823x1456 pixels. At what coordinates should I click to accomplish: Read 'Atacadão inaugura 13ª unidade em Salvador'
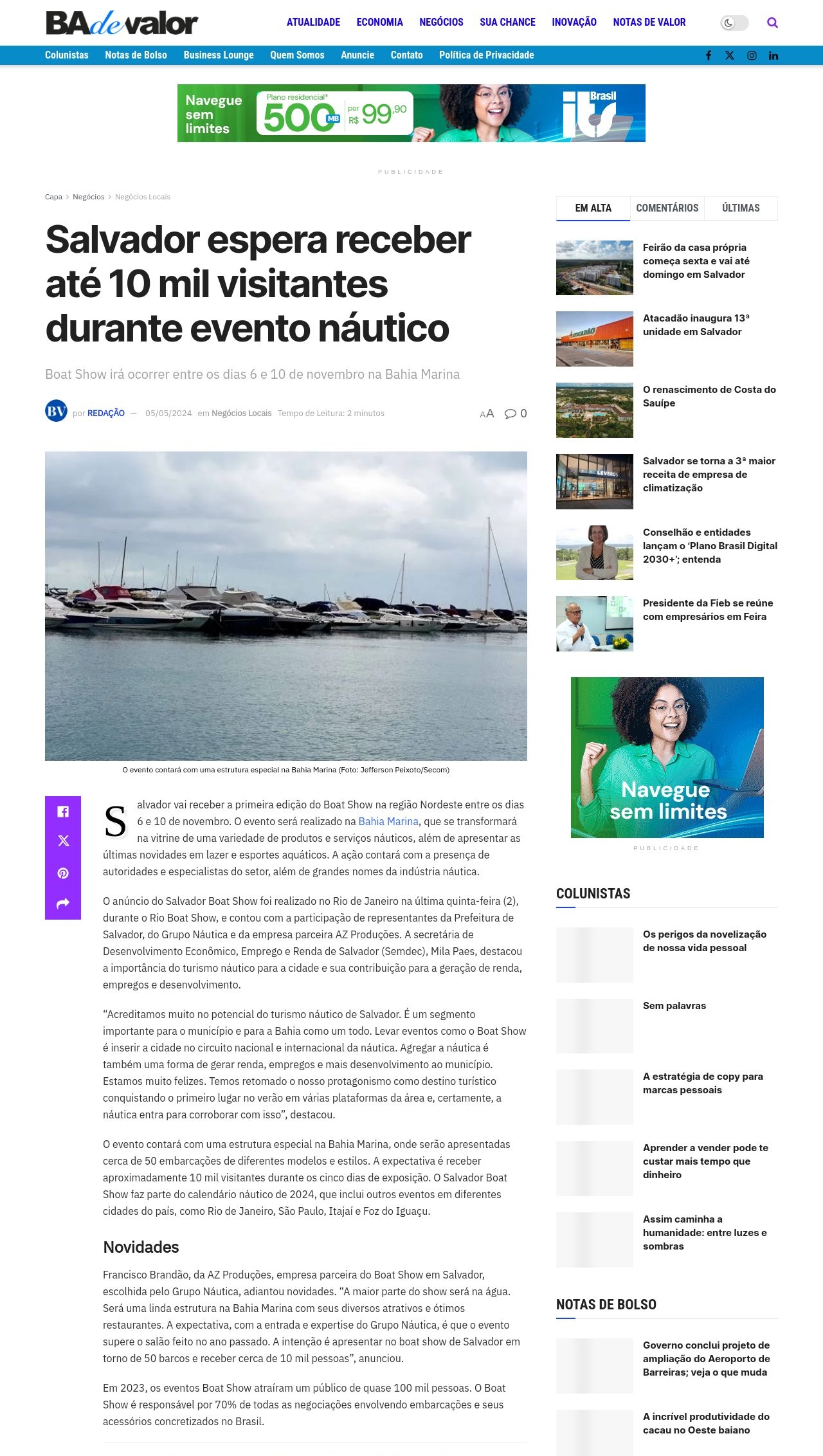pos(696,325)
